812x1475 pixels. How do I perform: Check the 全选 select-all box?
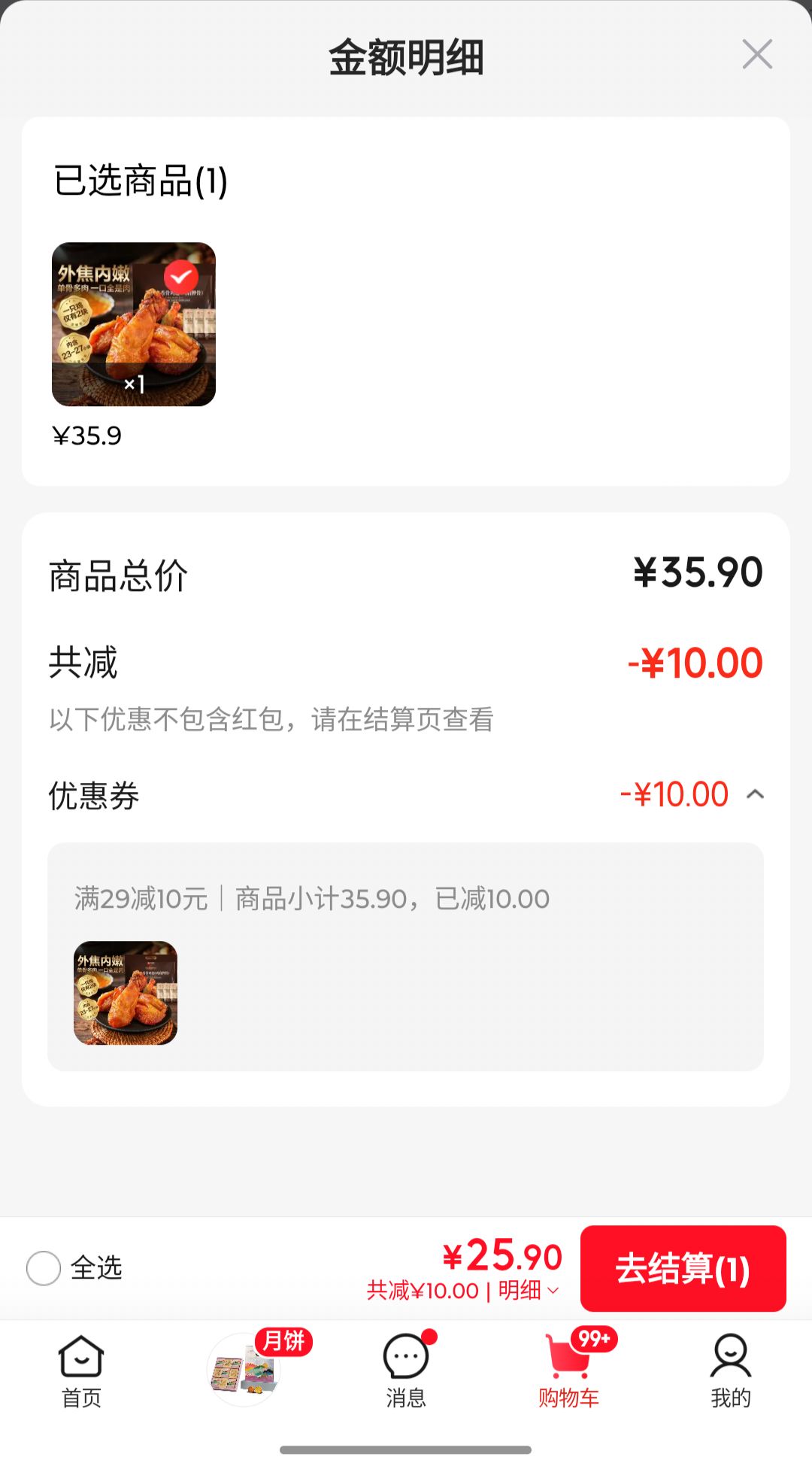(x=44, y=1268)
